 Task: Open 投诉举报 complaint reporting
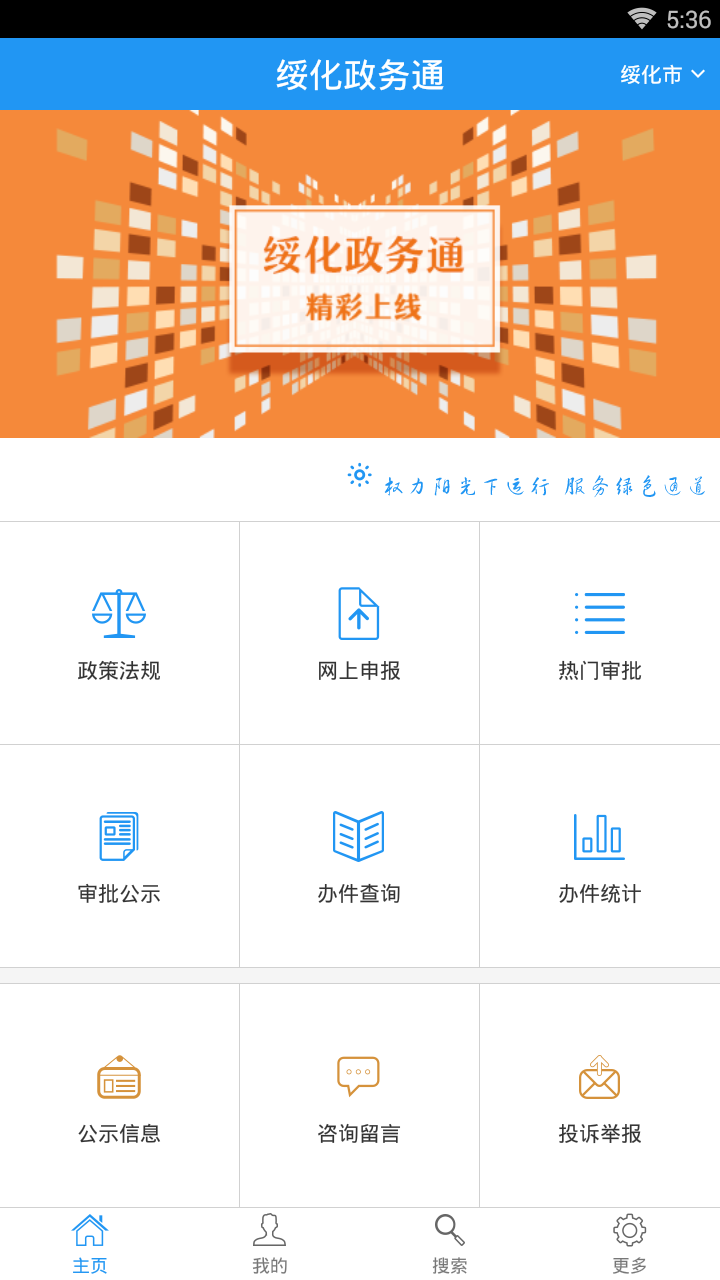[x=600, y=1096]
